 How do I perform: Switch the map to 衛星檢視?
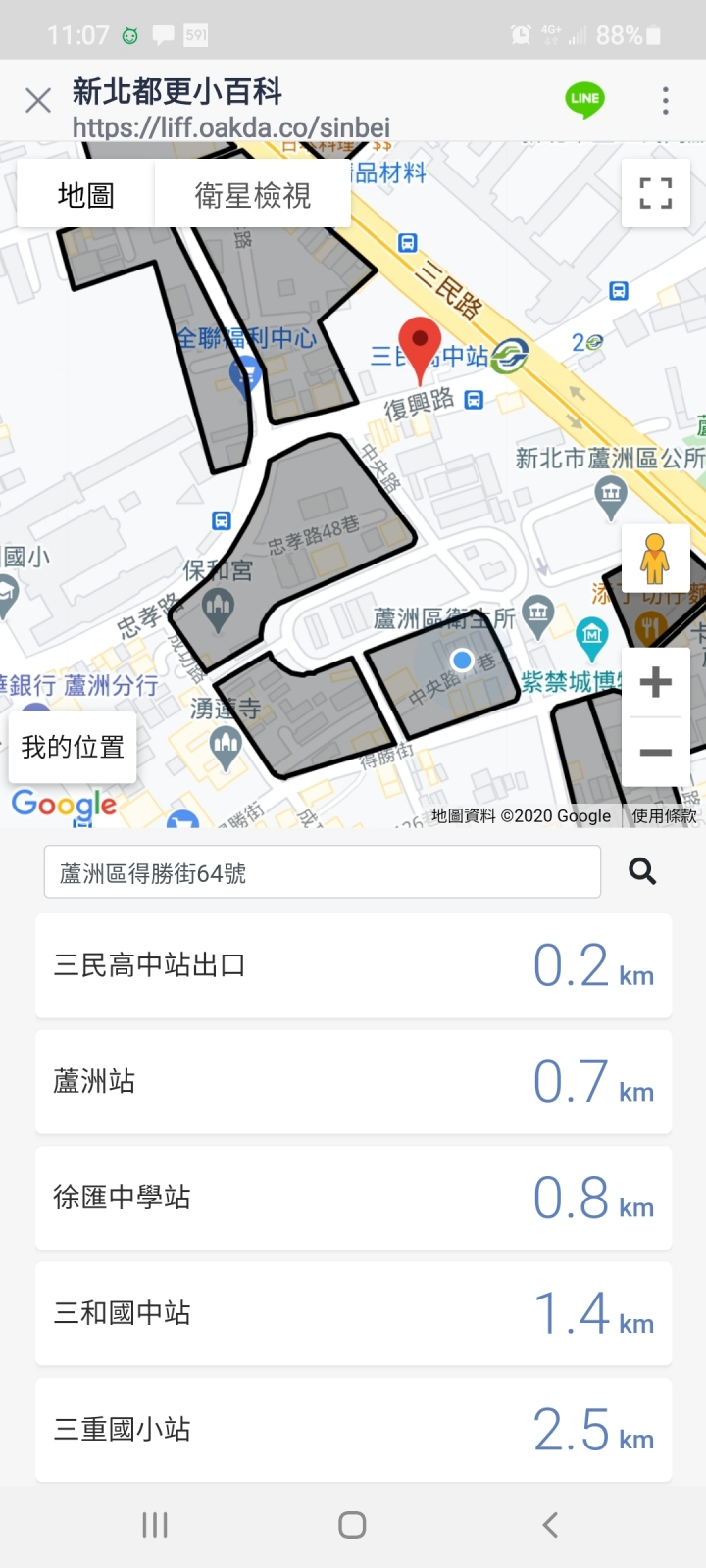[x=252, y=196]
